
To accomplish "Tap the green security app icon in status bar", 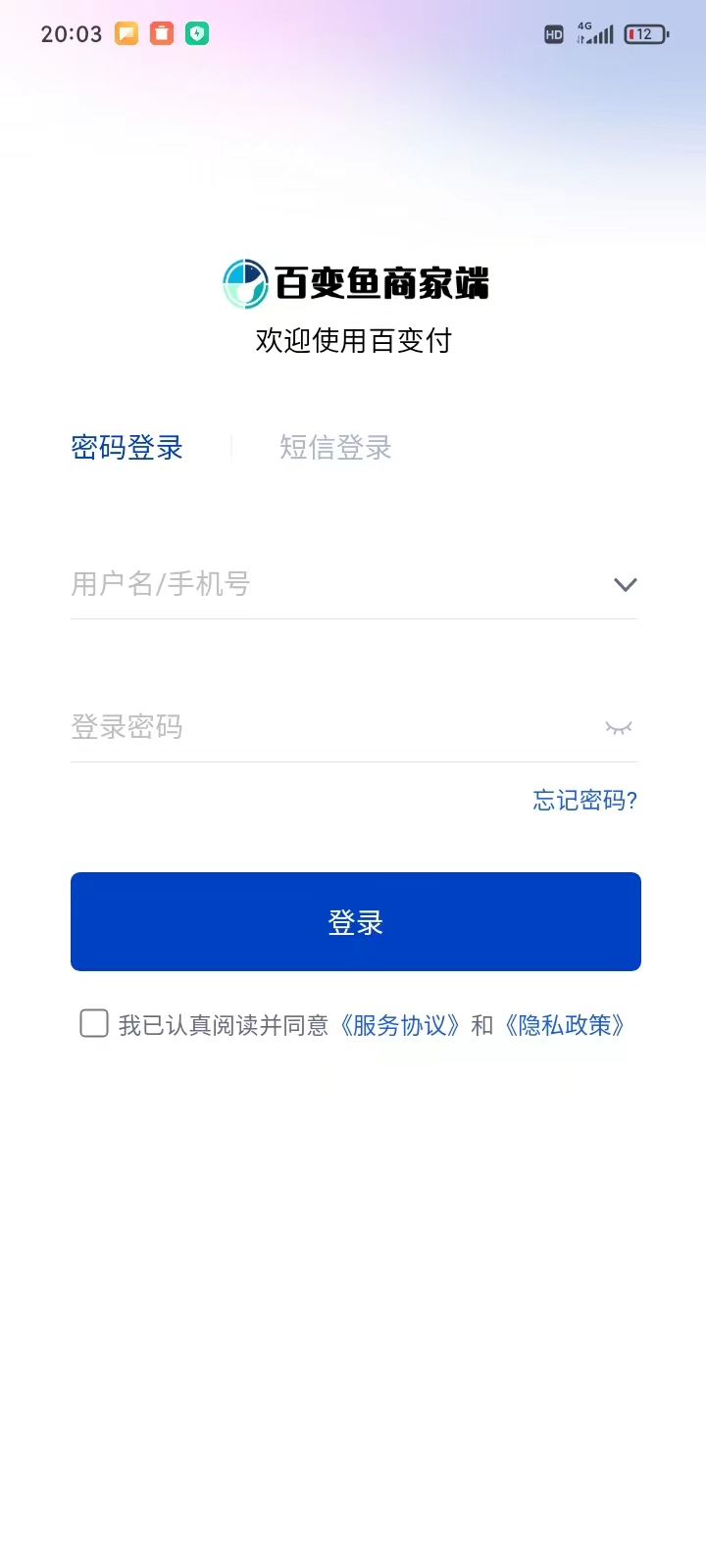I will click(x=195, y=32).
